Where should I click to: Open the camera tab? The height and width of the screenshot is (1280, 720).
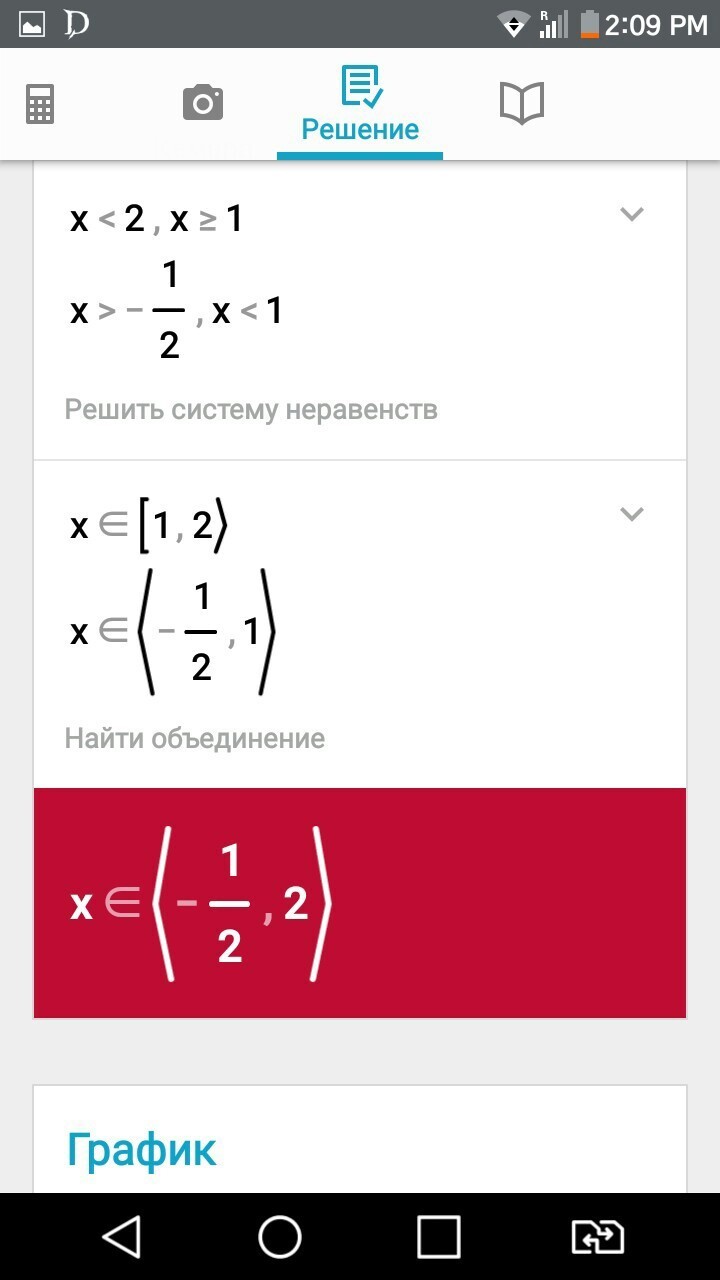pos(202,103)
